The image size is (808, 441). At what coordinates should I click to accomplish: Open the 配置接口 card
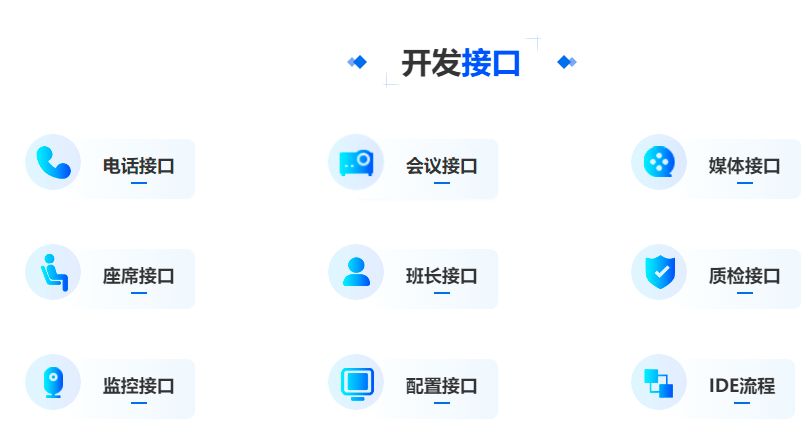(441, 386)
